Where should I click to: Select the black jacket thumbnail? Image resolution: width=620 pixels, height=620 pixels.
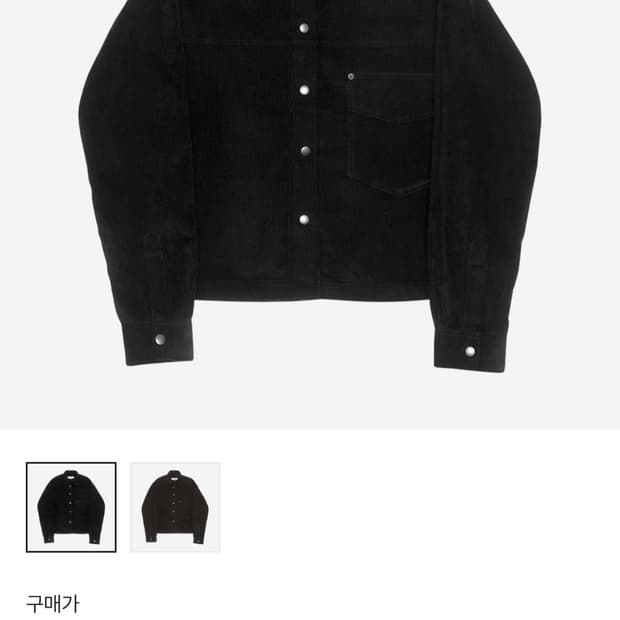(x=71, y=507)
